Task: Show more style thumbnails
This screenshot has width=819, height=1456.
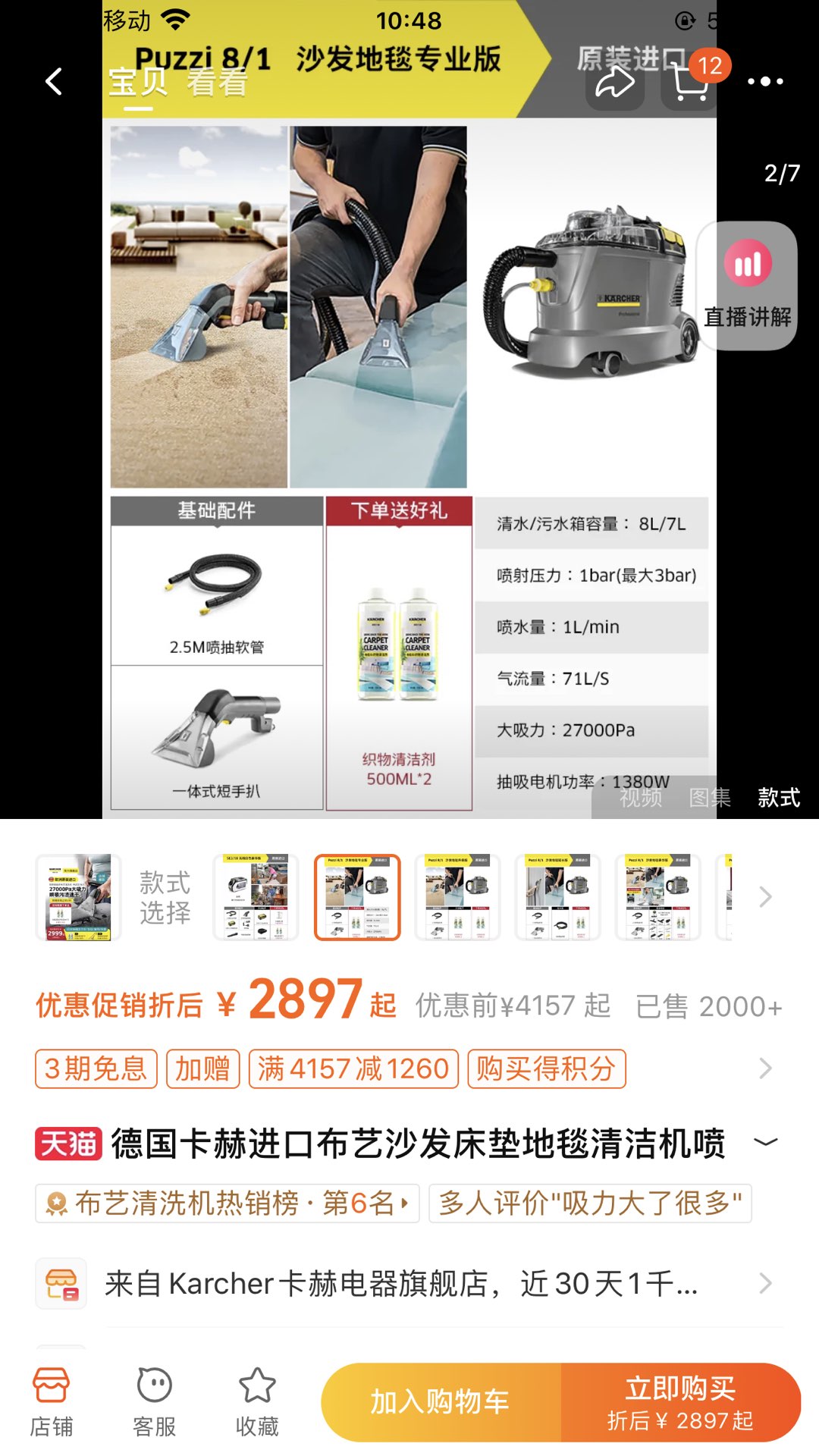Action: pos(765,897)
